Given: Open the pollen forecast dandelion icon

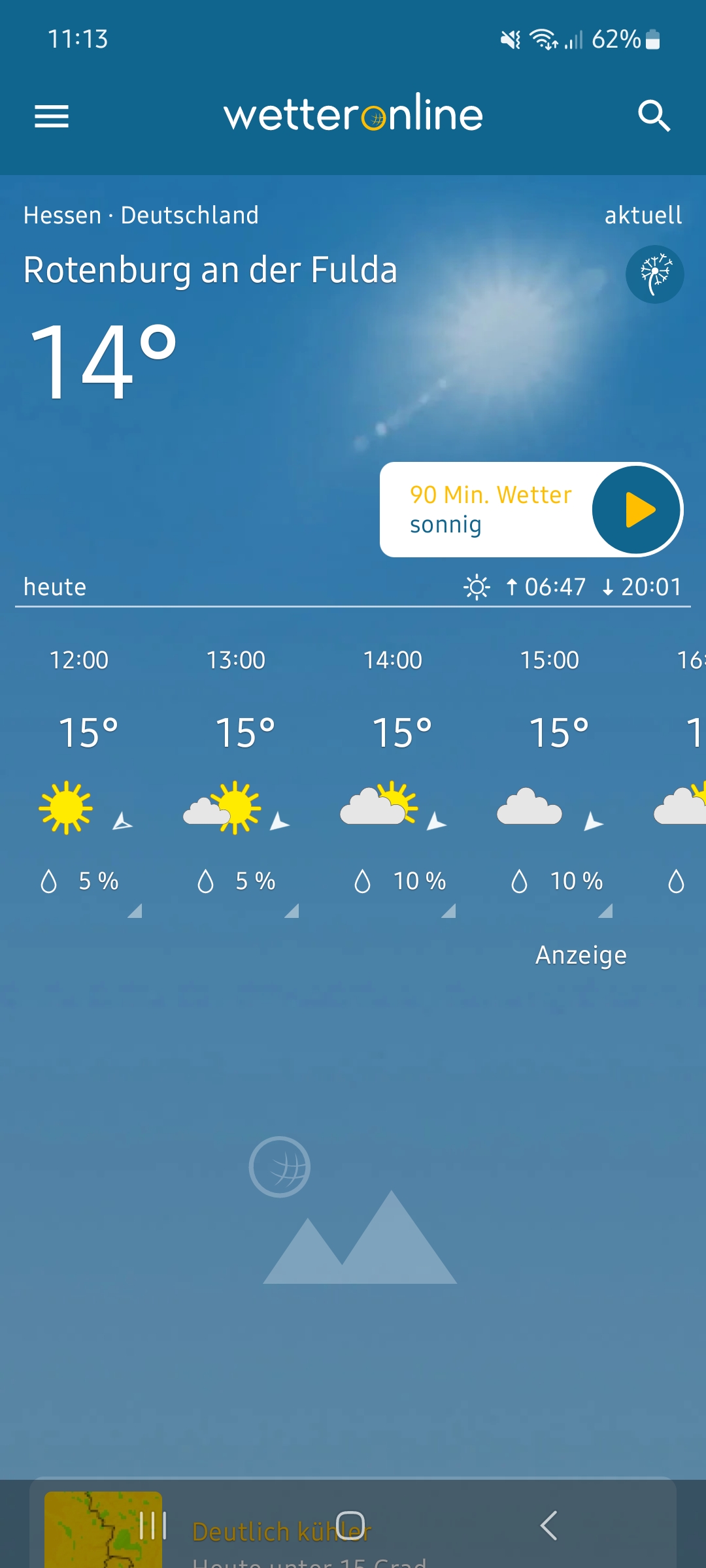Looking at the screenshot, I should [x=655, y=274].
